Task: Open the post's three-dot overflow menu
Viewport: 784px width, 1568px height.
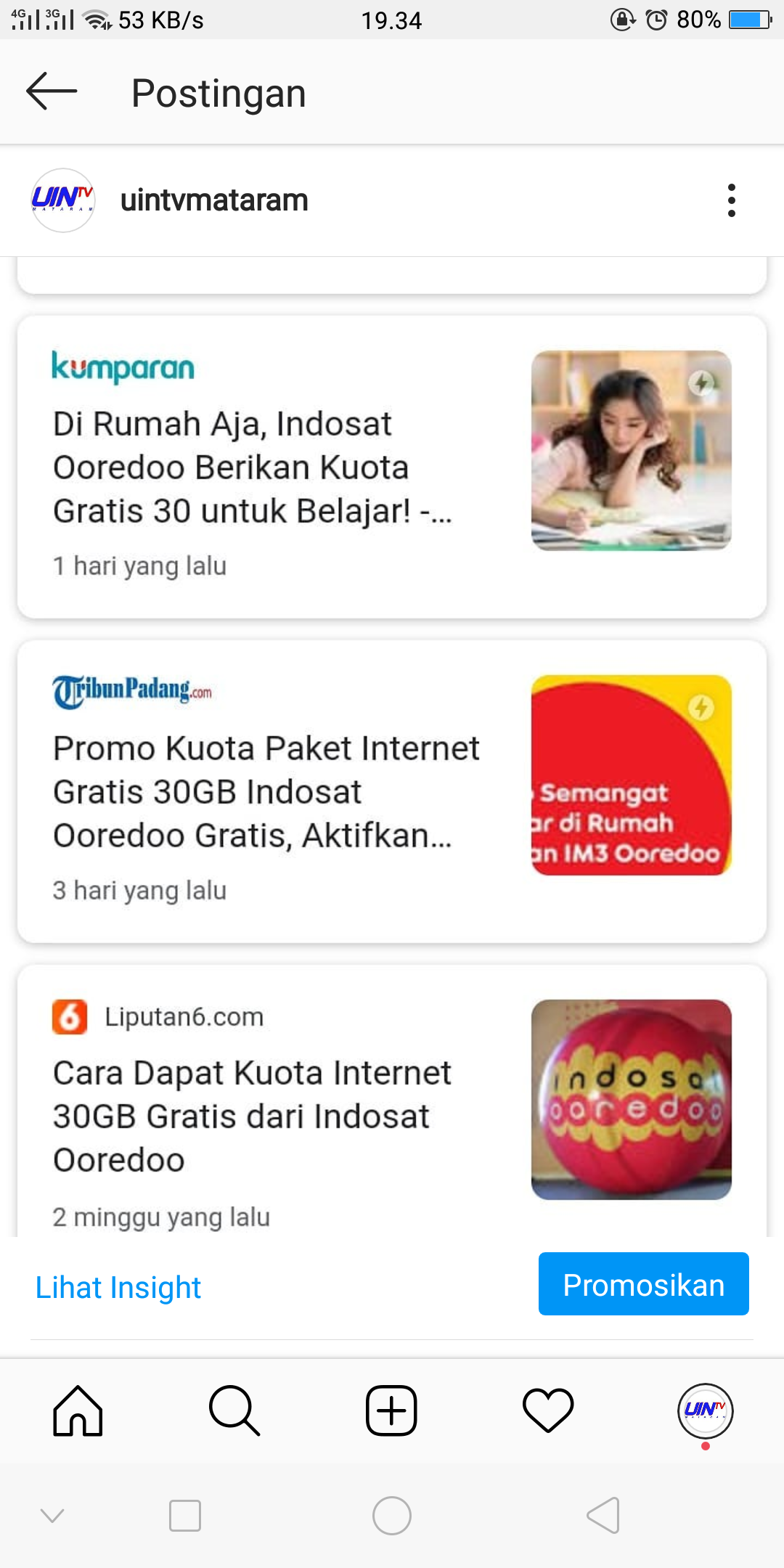Action: (731, 200)
